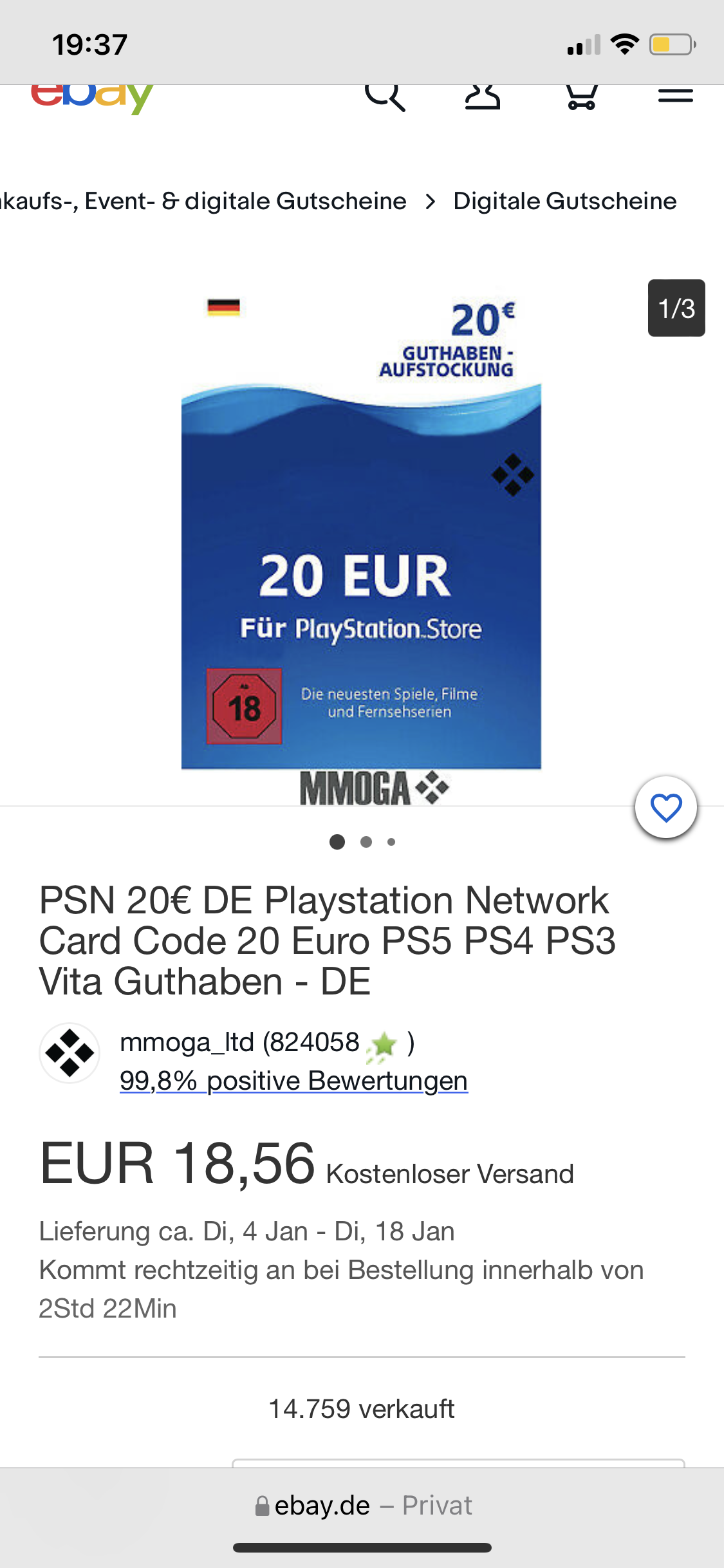This screenshot has height=1568, width=724.
Task: Open the shopping cart icon
Action: pos(581,95)
